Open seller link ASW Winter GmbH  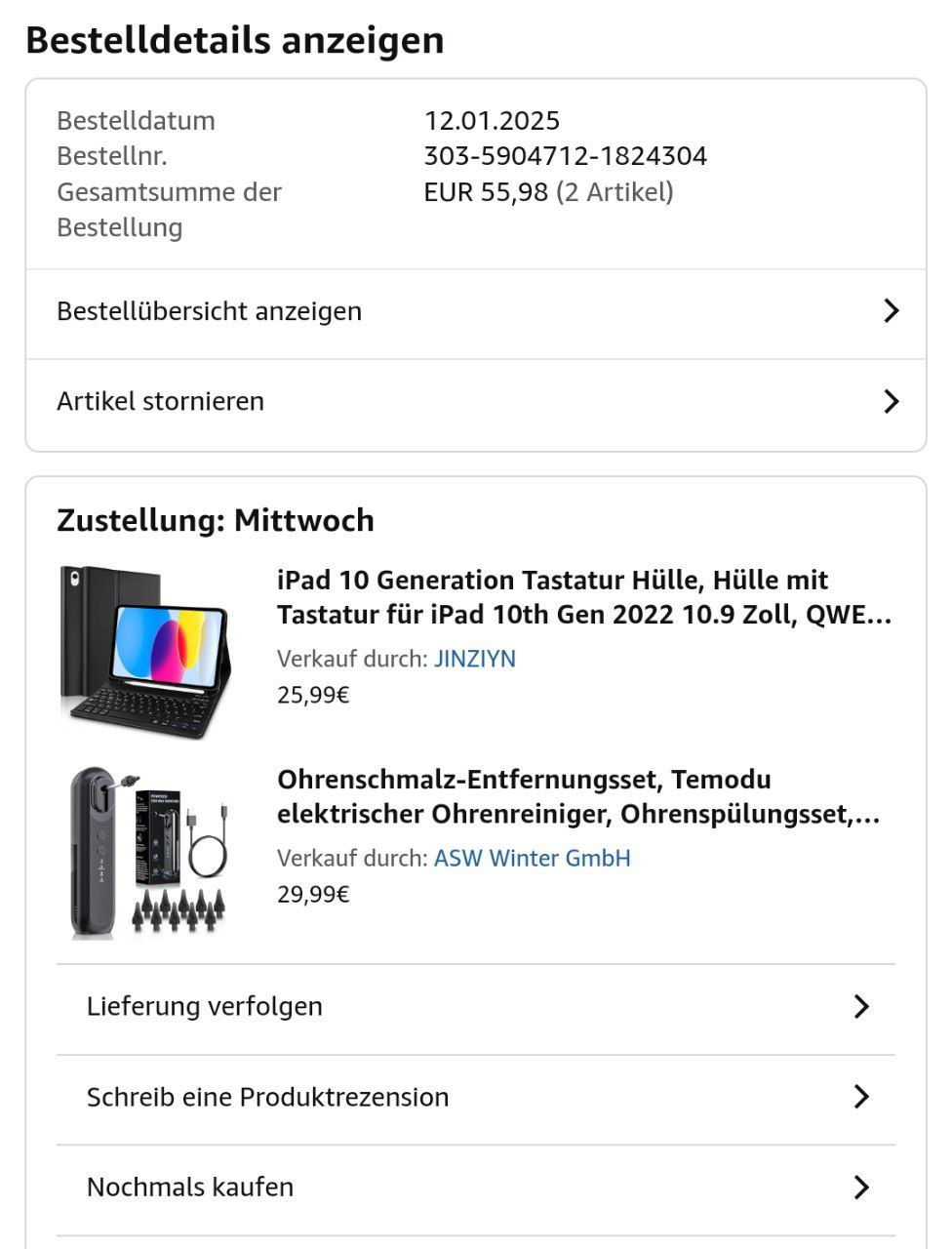tap(532, 859)
